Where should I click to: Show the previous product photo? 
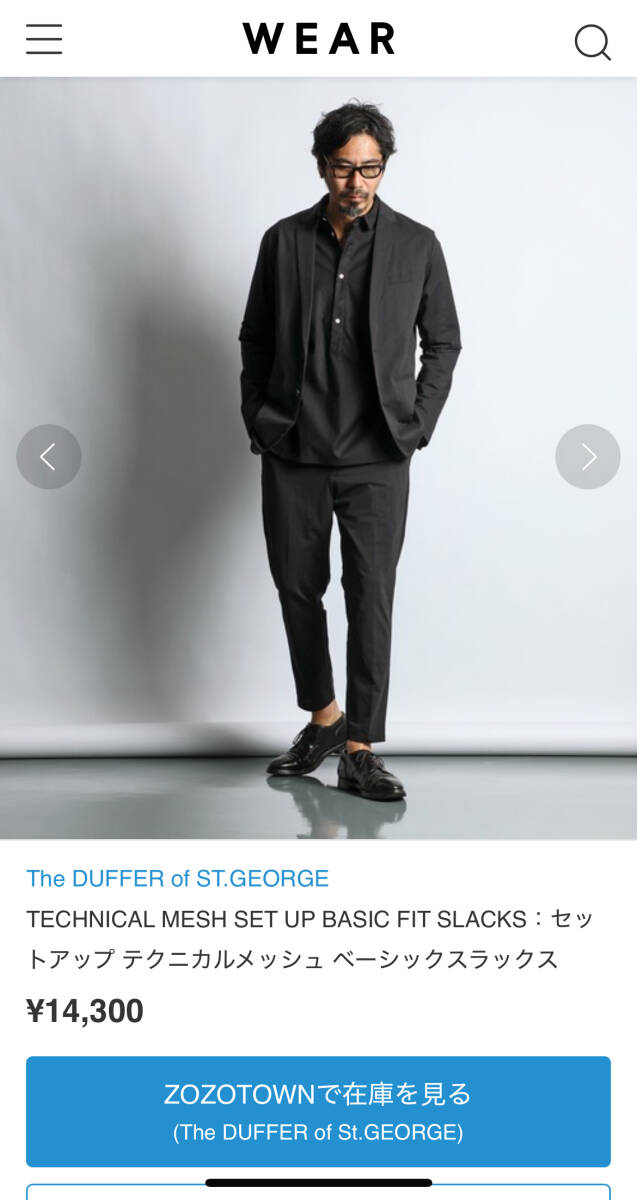tap(48, 457)
